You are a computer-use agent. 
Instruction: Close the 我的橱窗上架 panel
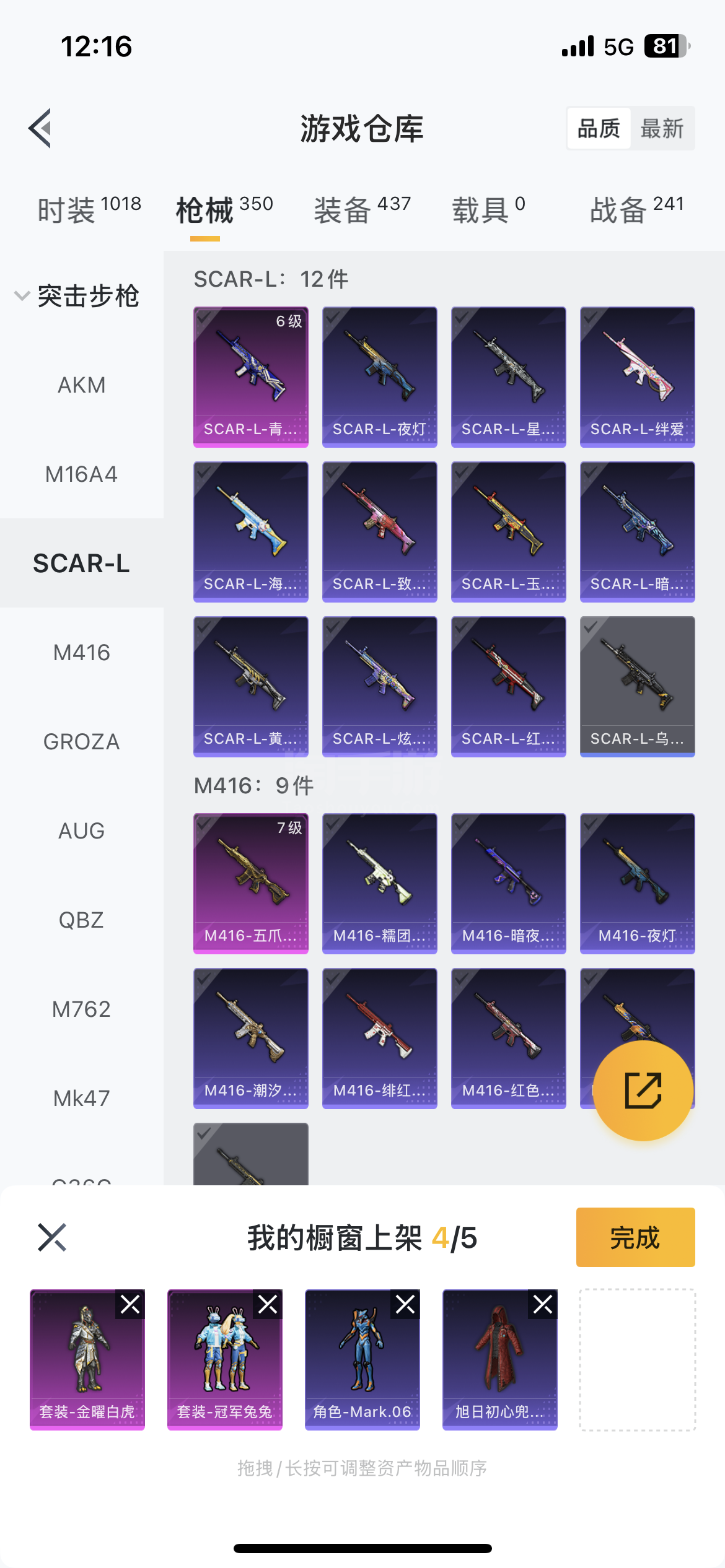pos(52,1237)
